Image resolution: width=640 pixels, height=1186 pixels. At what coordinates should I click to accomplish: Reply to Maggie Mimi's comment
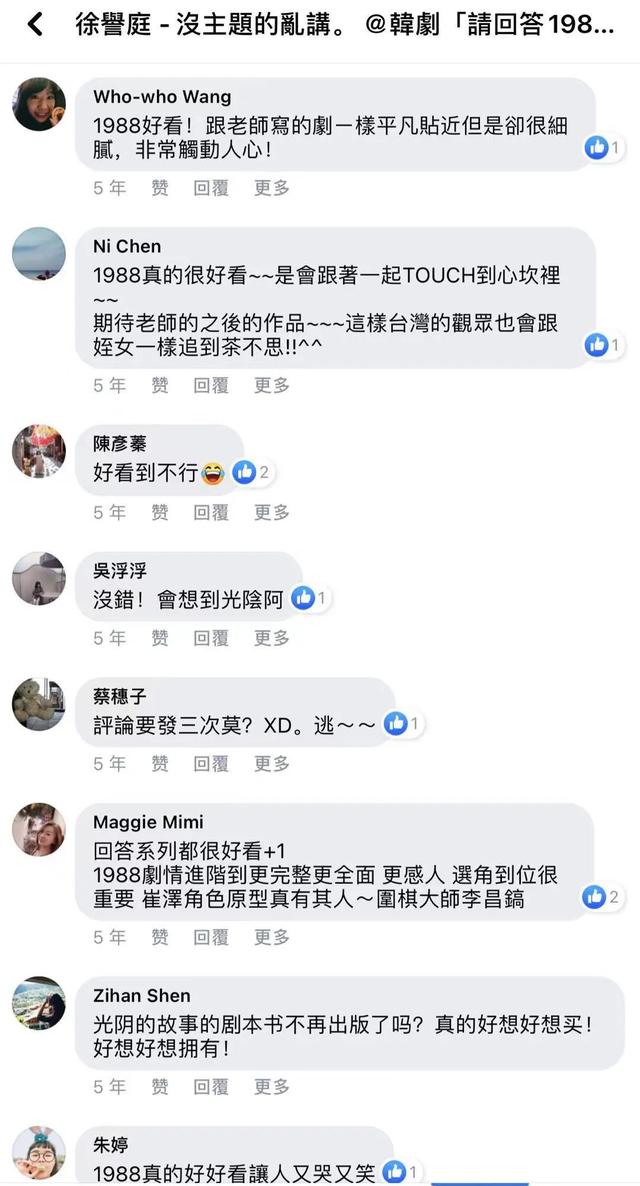pyautogui.click(x=211, y=938)
